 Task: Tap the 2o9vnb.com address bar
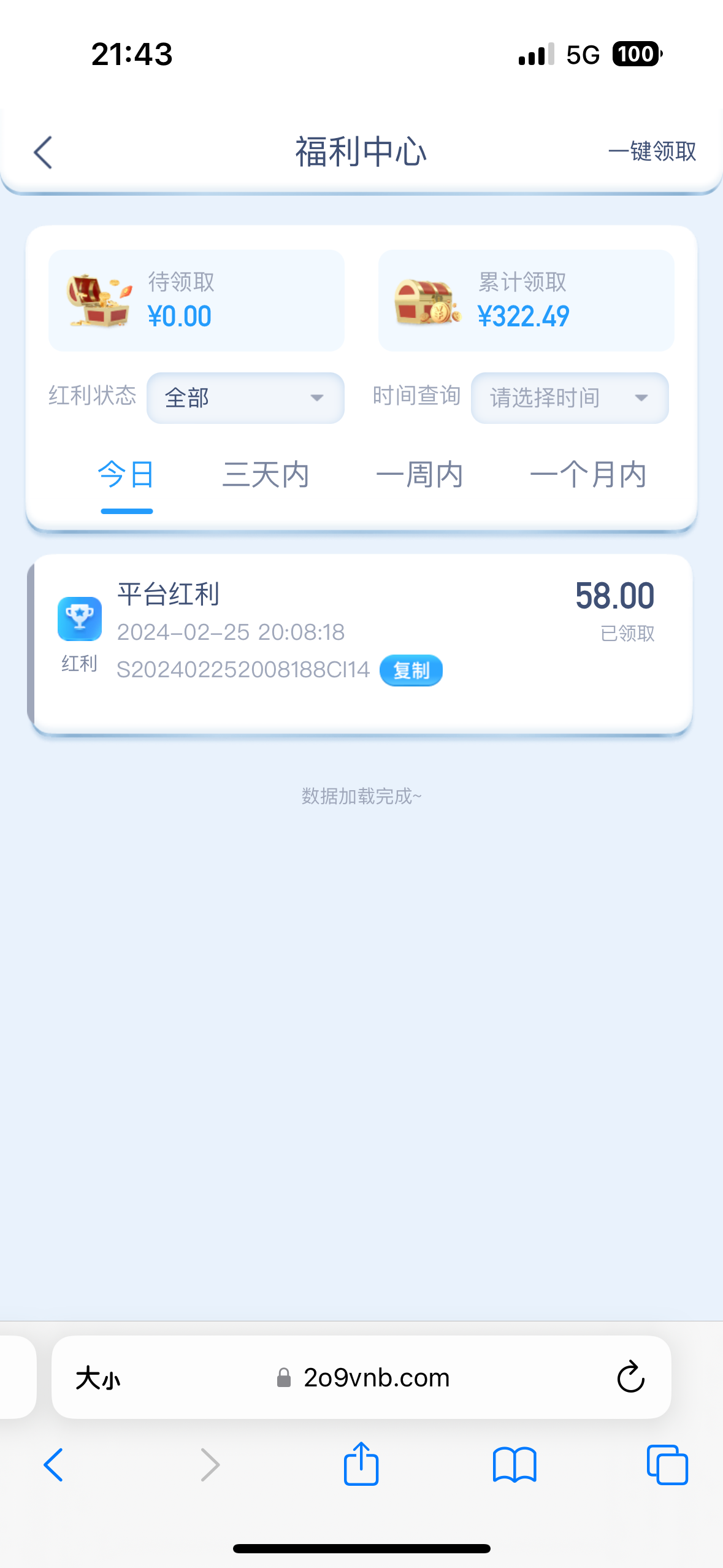click(x=377, y=1378)
